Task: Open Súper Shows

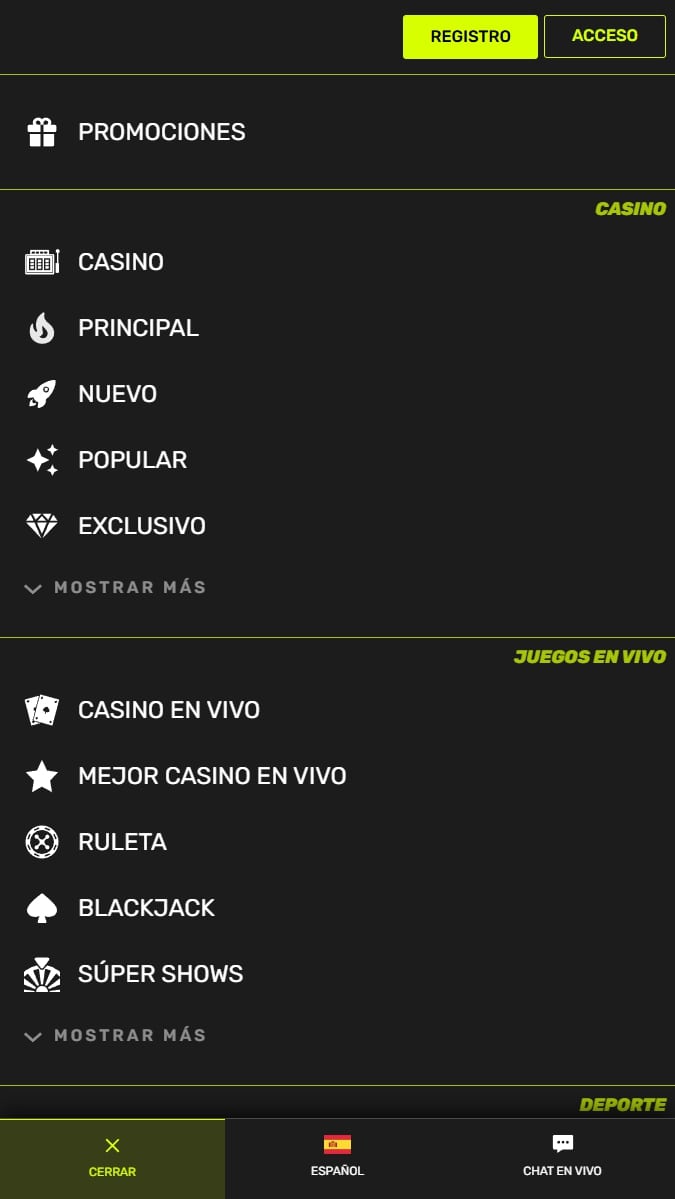Action: coord(337,974)
